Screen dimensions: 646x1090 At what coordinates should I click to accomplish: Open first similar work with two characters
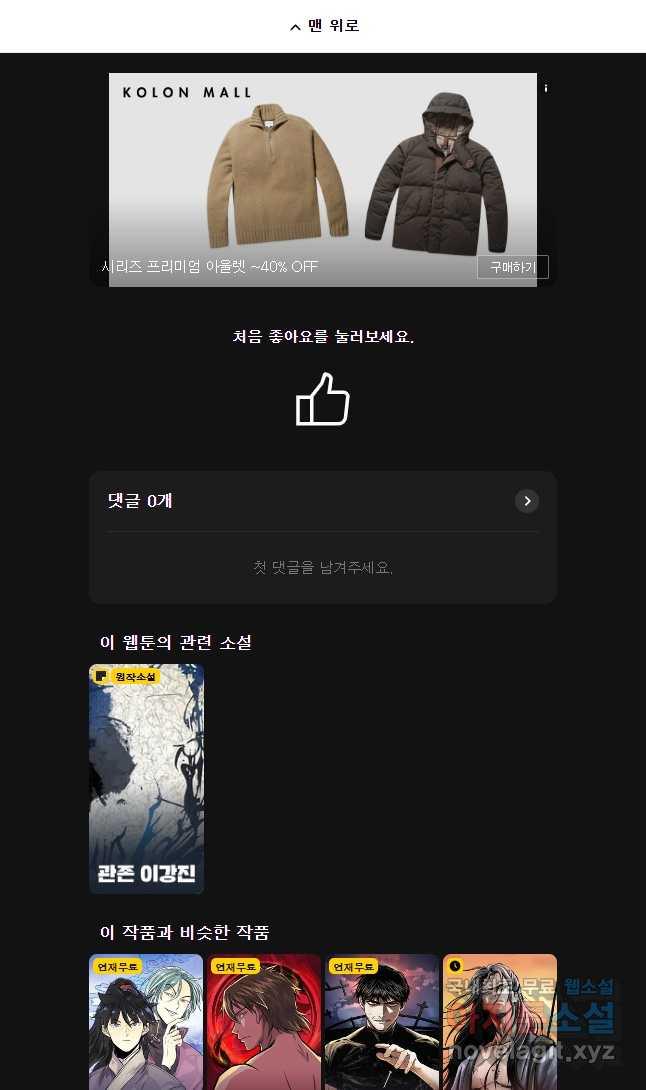point(146,1020)
